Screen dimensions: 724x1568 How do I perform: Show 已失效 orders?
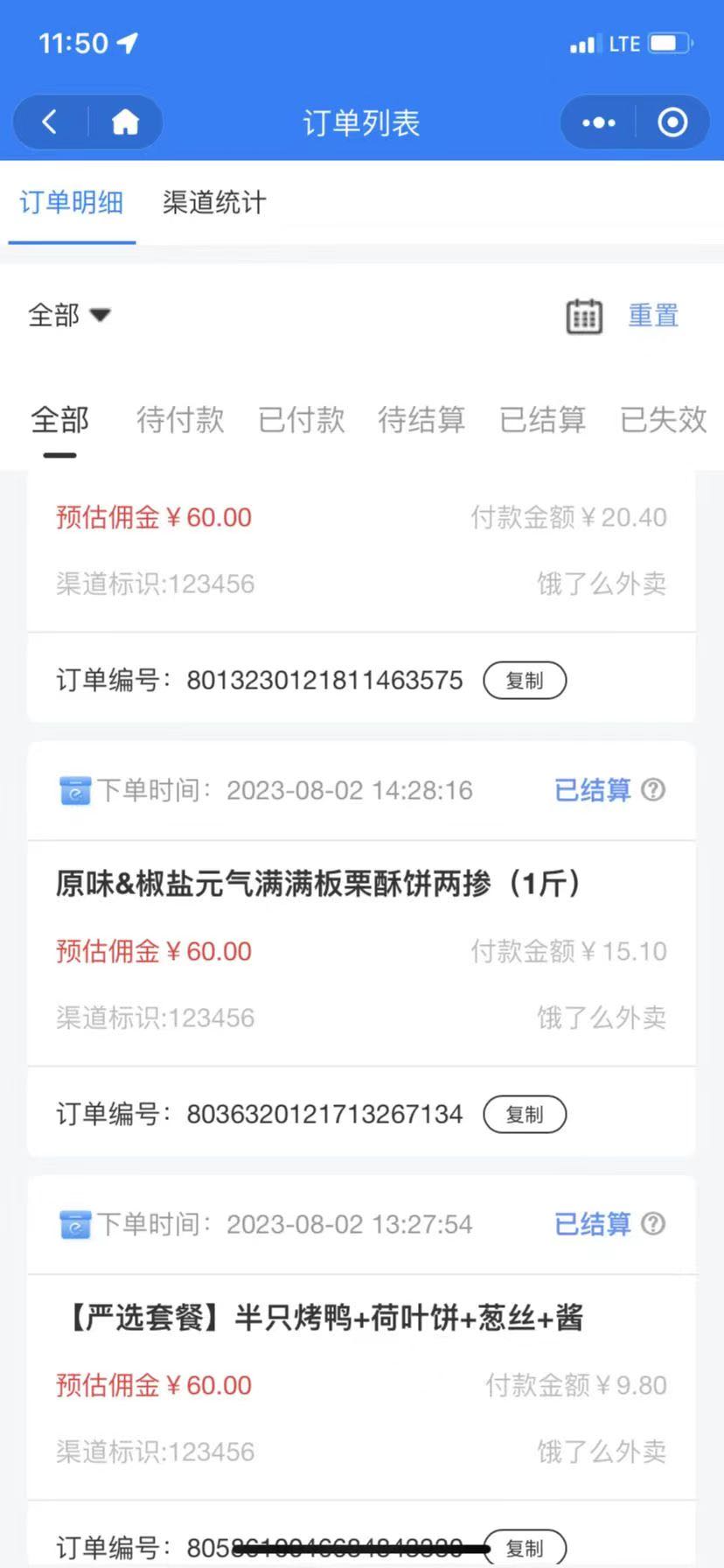663,421
